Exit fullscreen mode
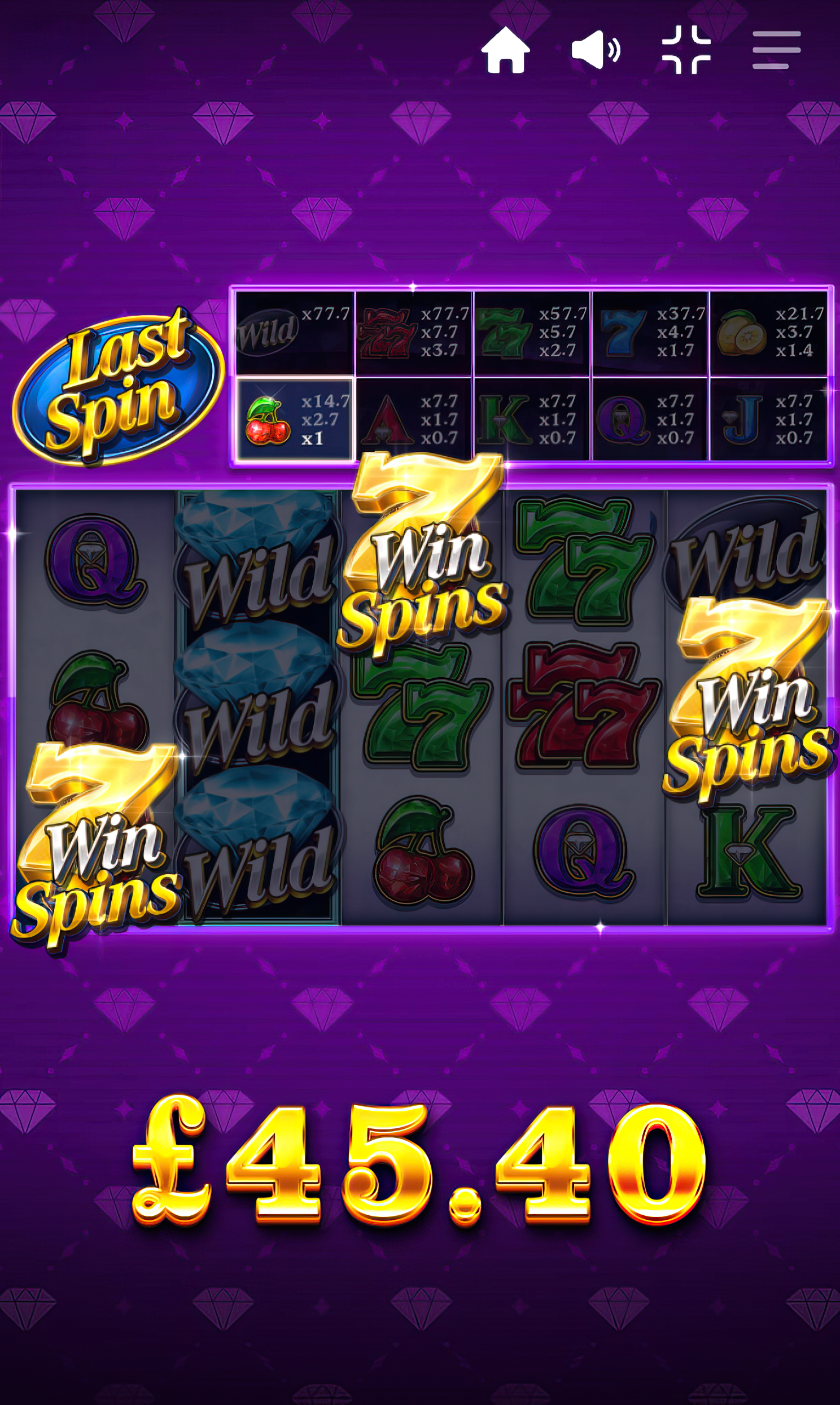The width and height of the screenshot is (840, 1405). [686, 50]
